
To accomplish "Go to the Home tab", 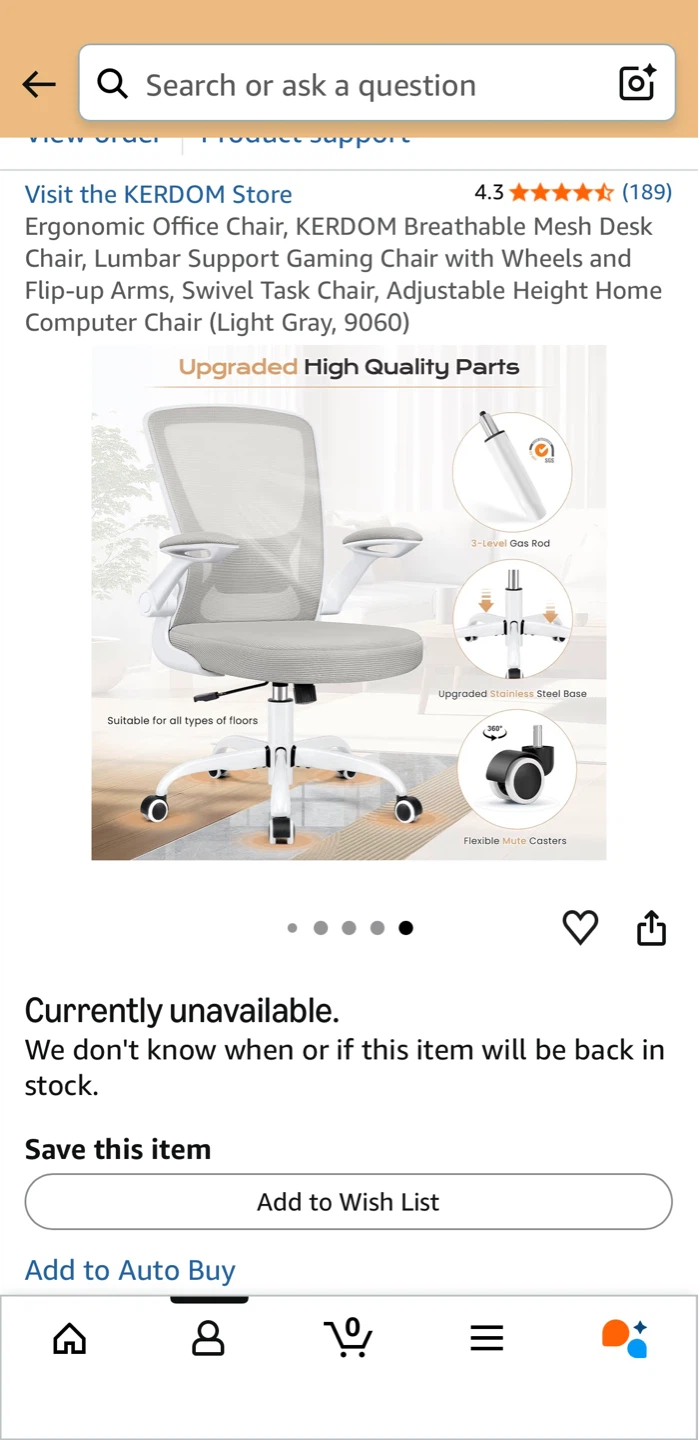I will 70,1338.
